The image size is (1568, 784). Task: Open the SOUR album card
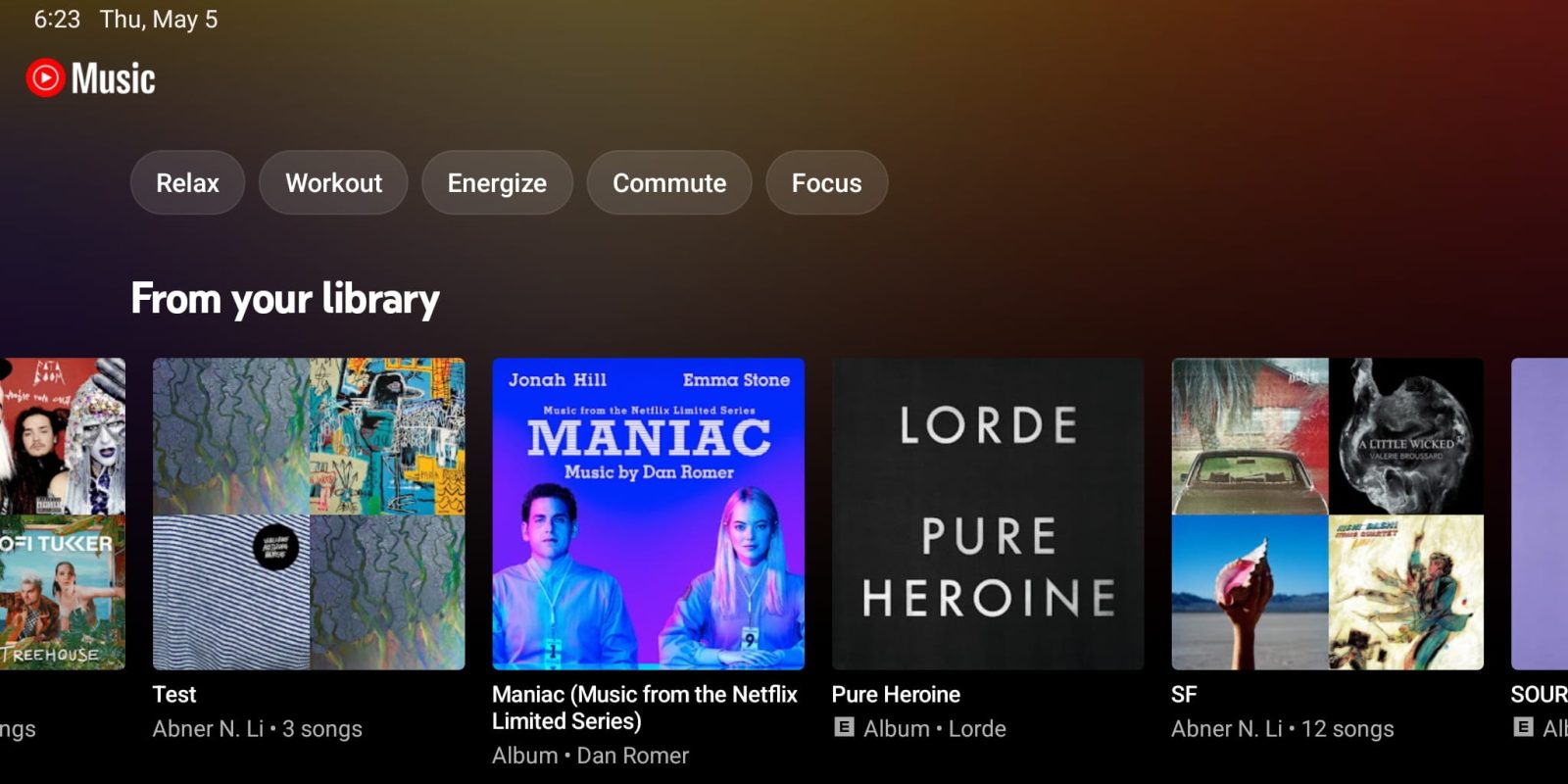(1541, 514)
